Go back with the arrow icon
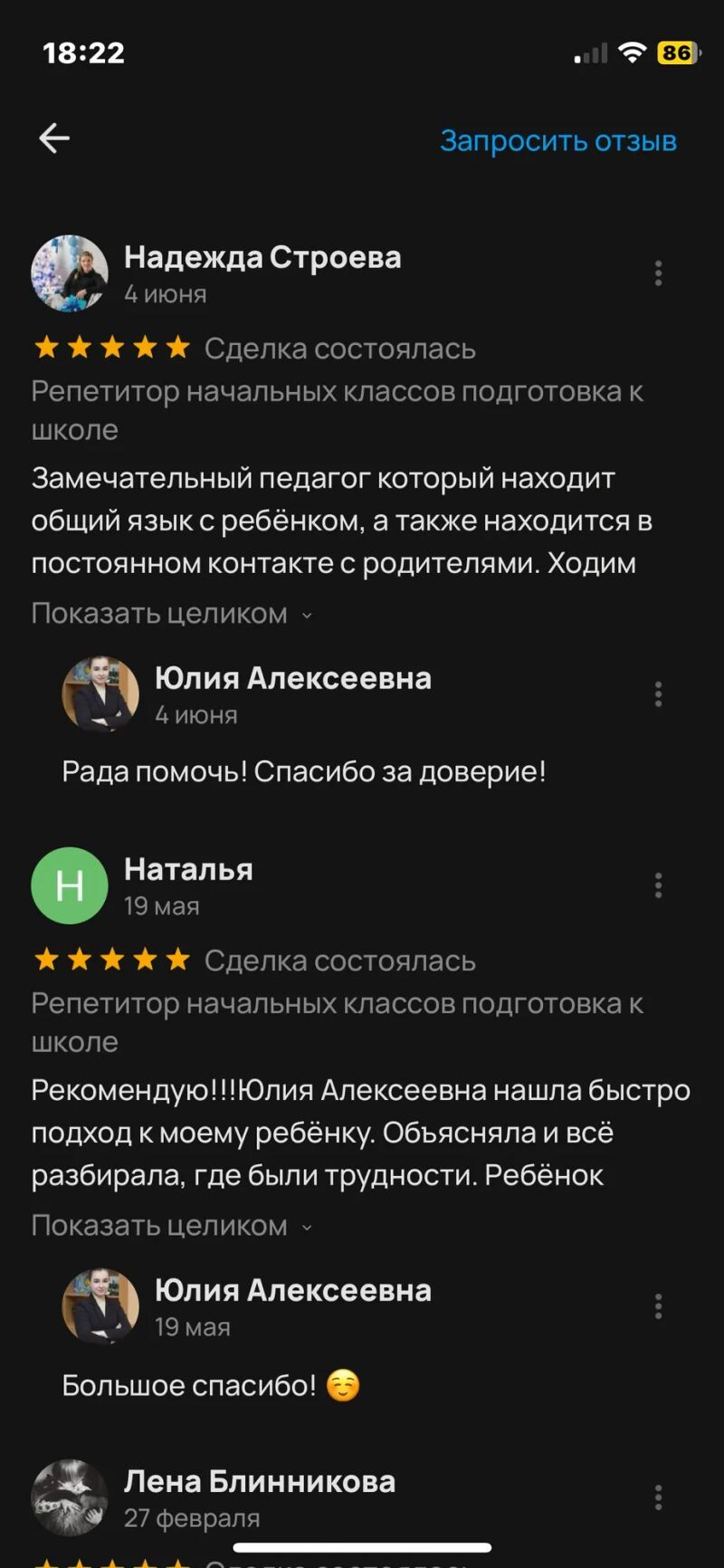The image size is (724, 1568). click(54, 139)
